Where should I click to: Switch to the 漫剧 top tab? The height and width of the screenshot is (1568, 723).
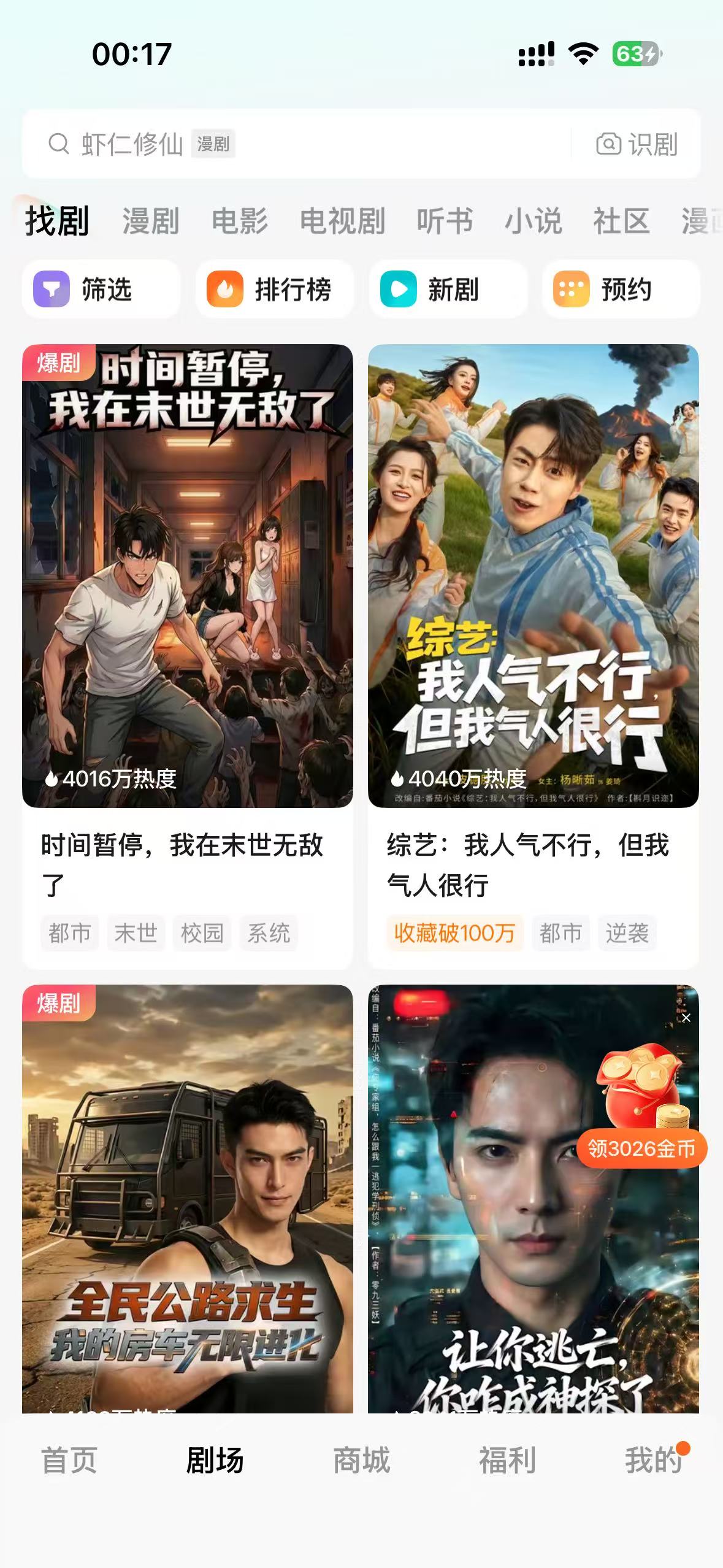(151, 221)
